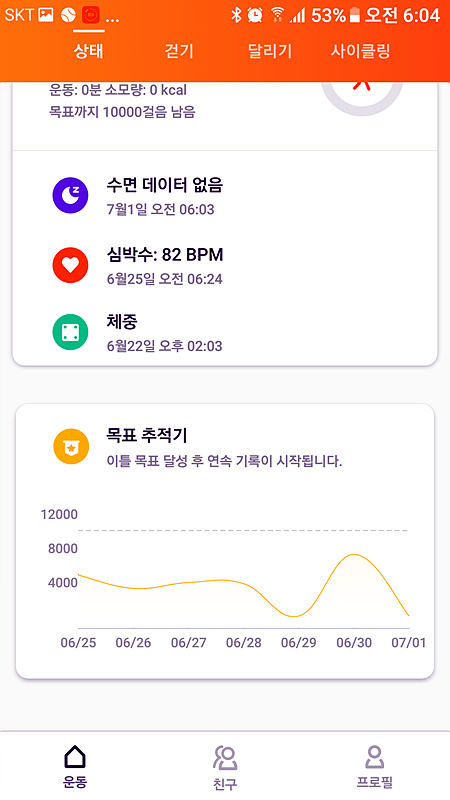This screenshot has height=800, width=450.
Task: Switch to the 걷기 tab
Action: pyautogui.click(x=179, y=52)
